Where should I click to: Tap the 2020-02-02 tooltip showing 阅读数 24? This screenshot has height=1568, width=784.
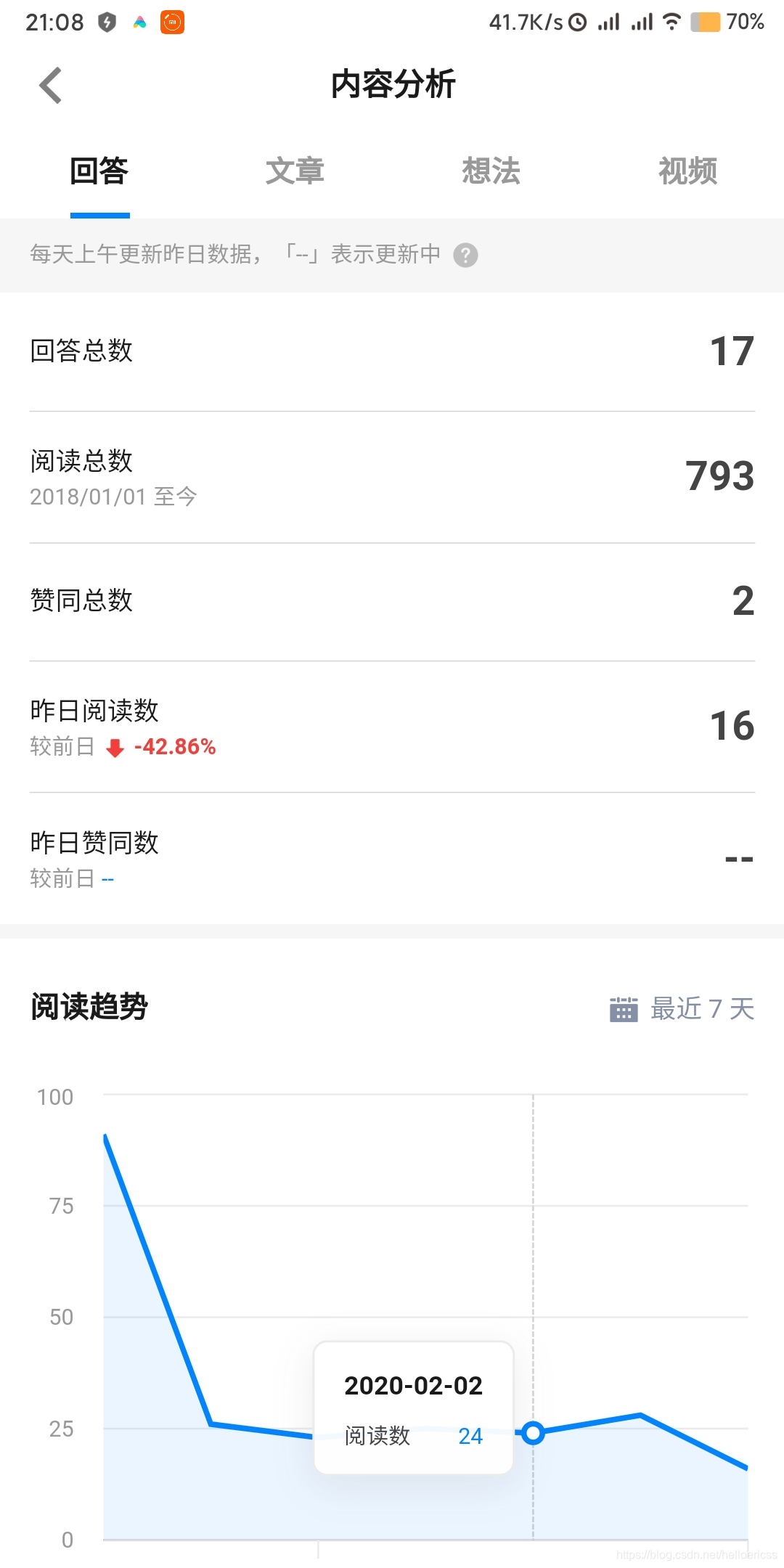[x=412, y=1408]
